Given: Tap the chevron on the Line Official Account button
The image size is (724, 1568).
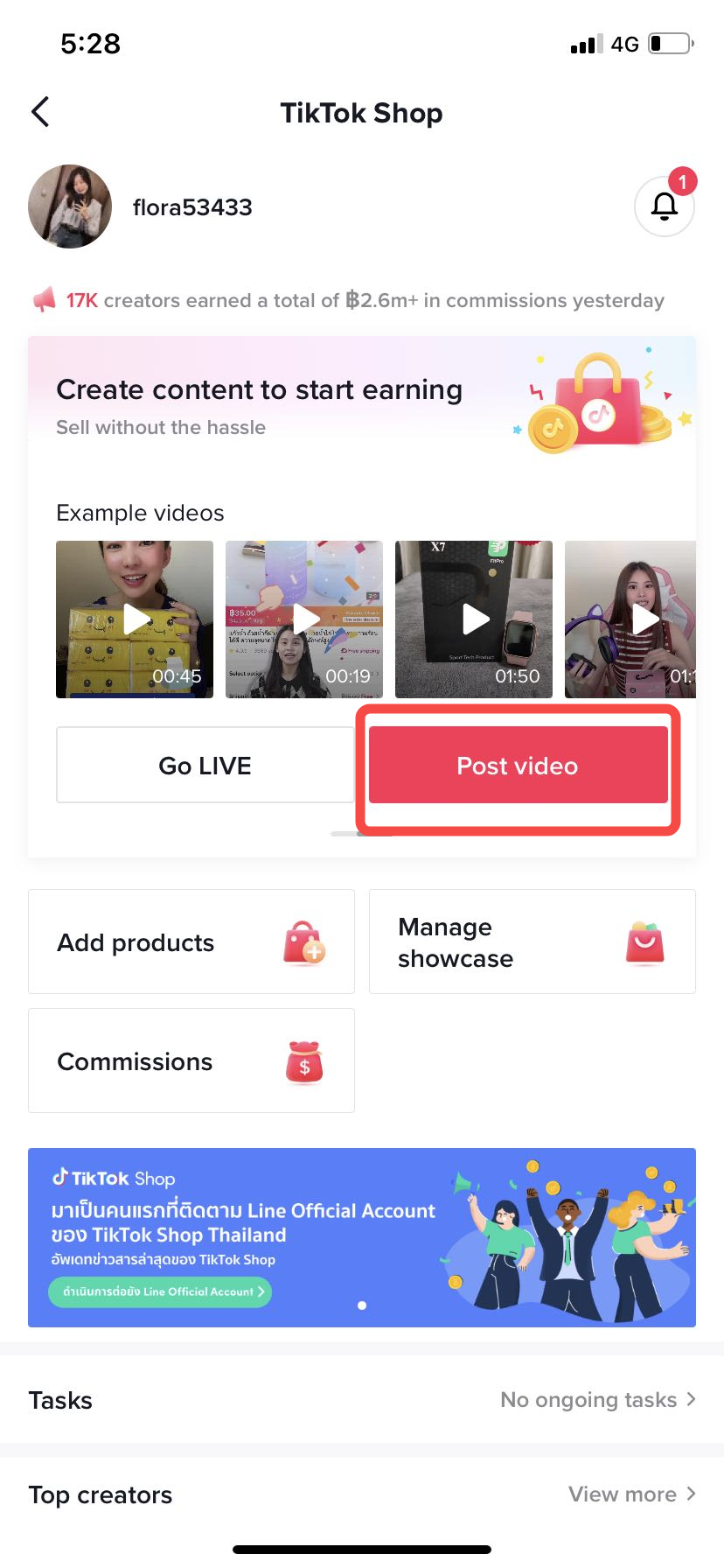Looking at the screenshot, I should click(x=263, y=1291).
